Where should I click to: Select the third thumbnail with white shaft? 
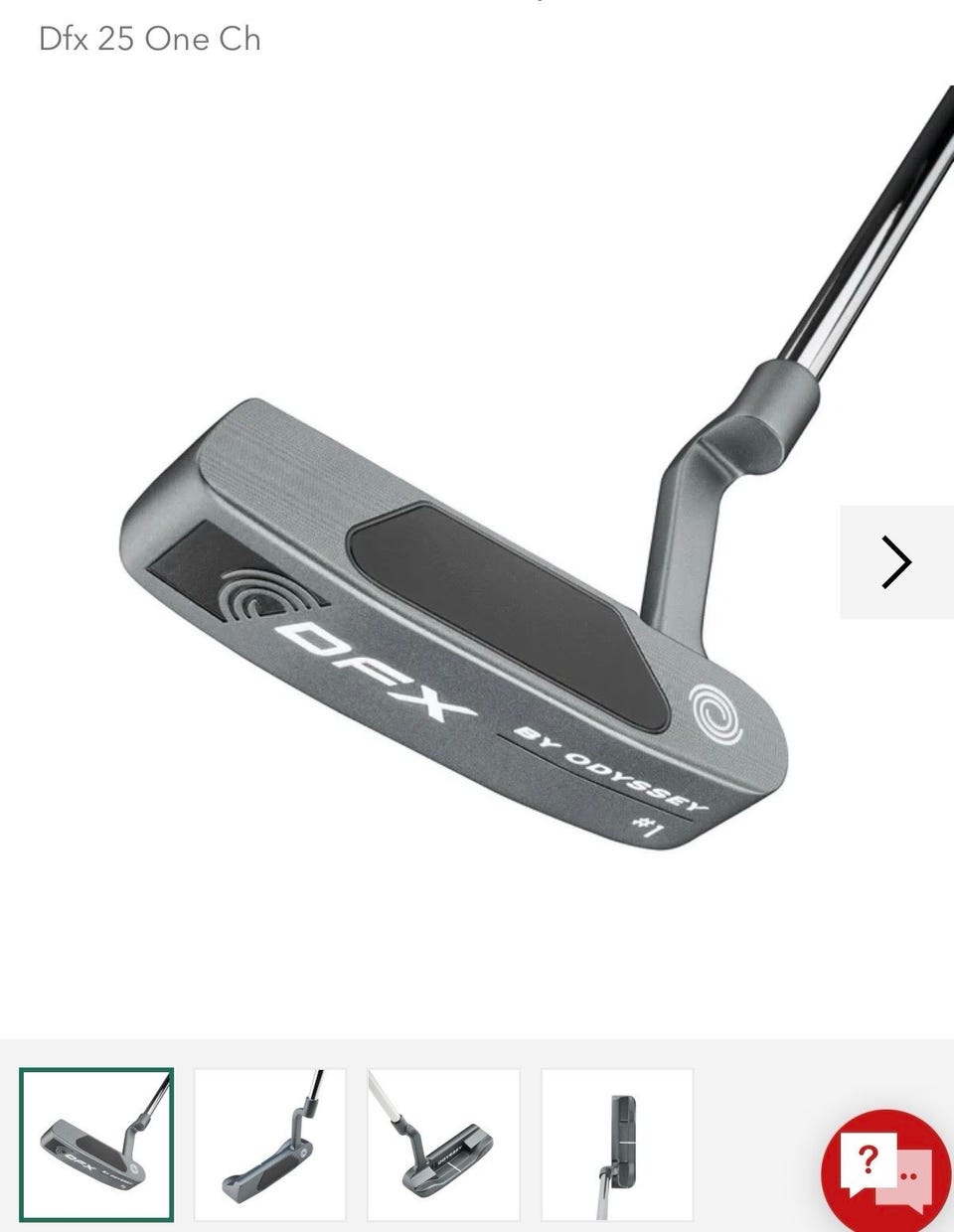443,1145
